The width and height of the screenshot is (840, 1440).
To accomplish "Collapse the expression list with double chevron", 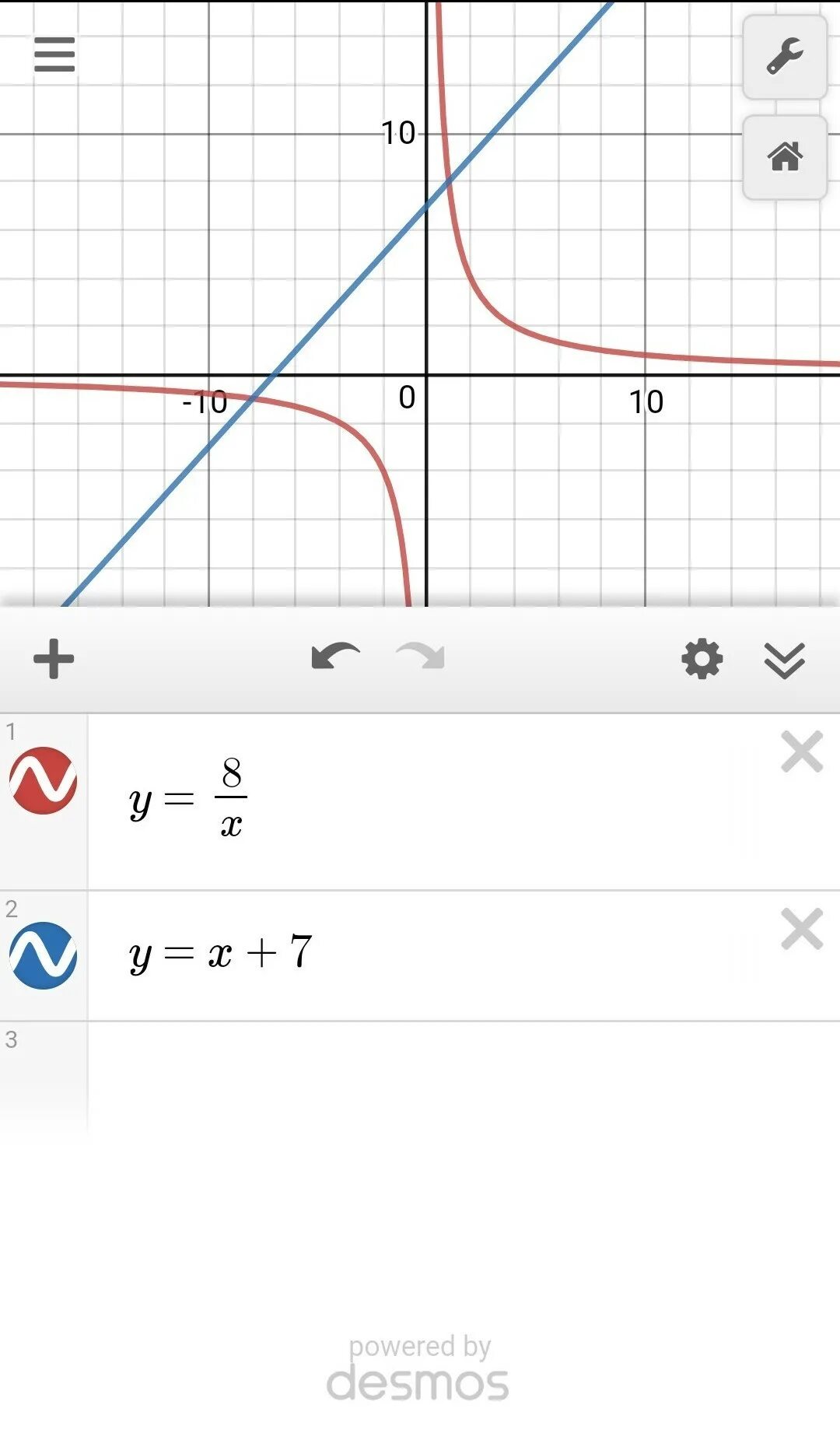I will coord(785,660).
